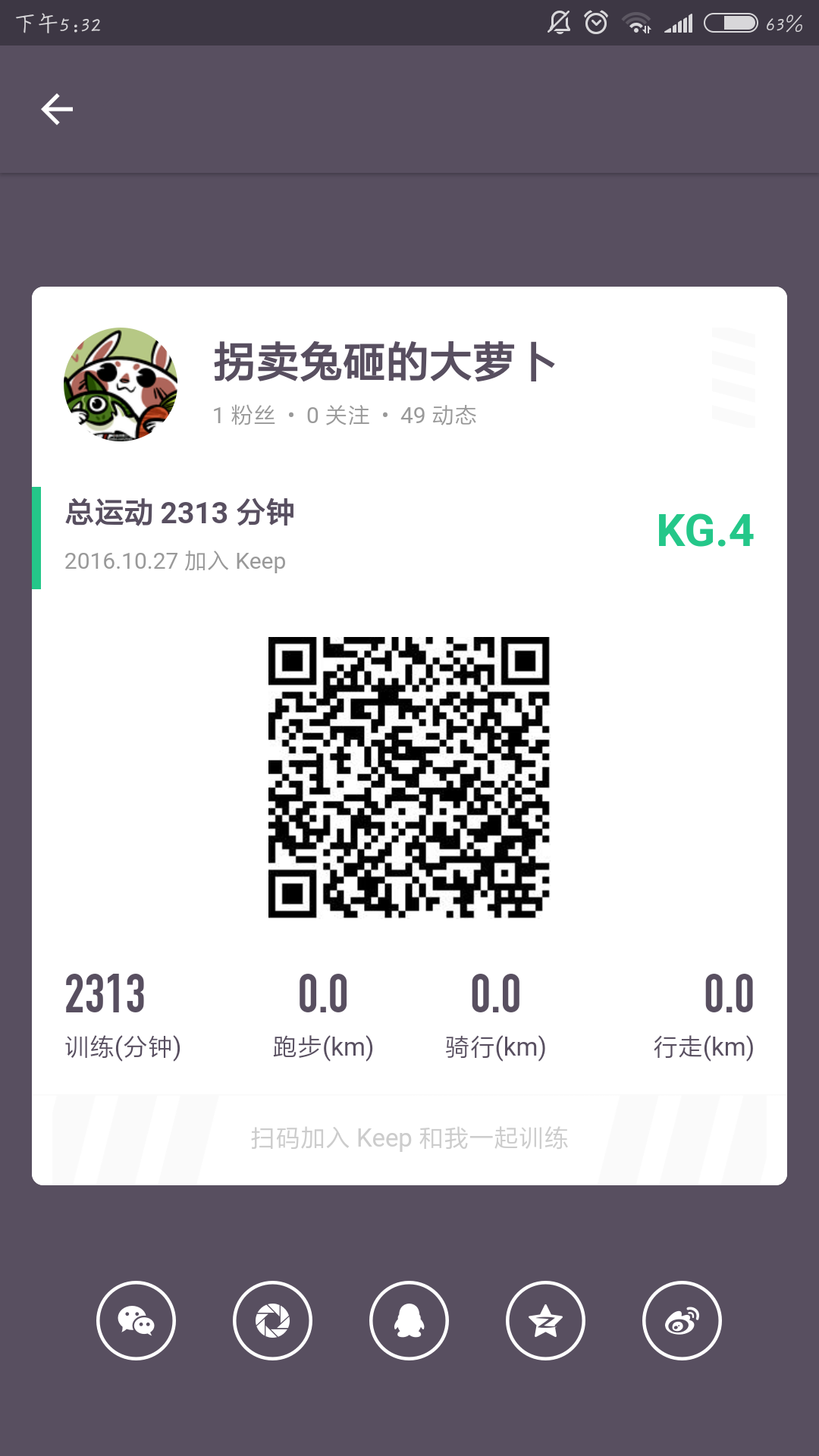Share to Weibo

(682, 1320)
